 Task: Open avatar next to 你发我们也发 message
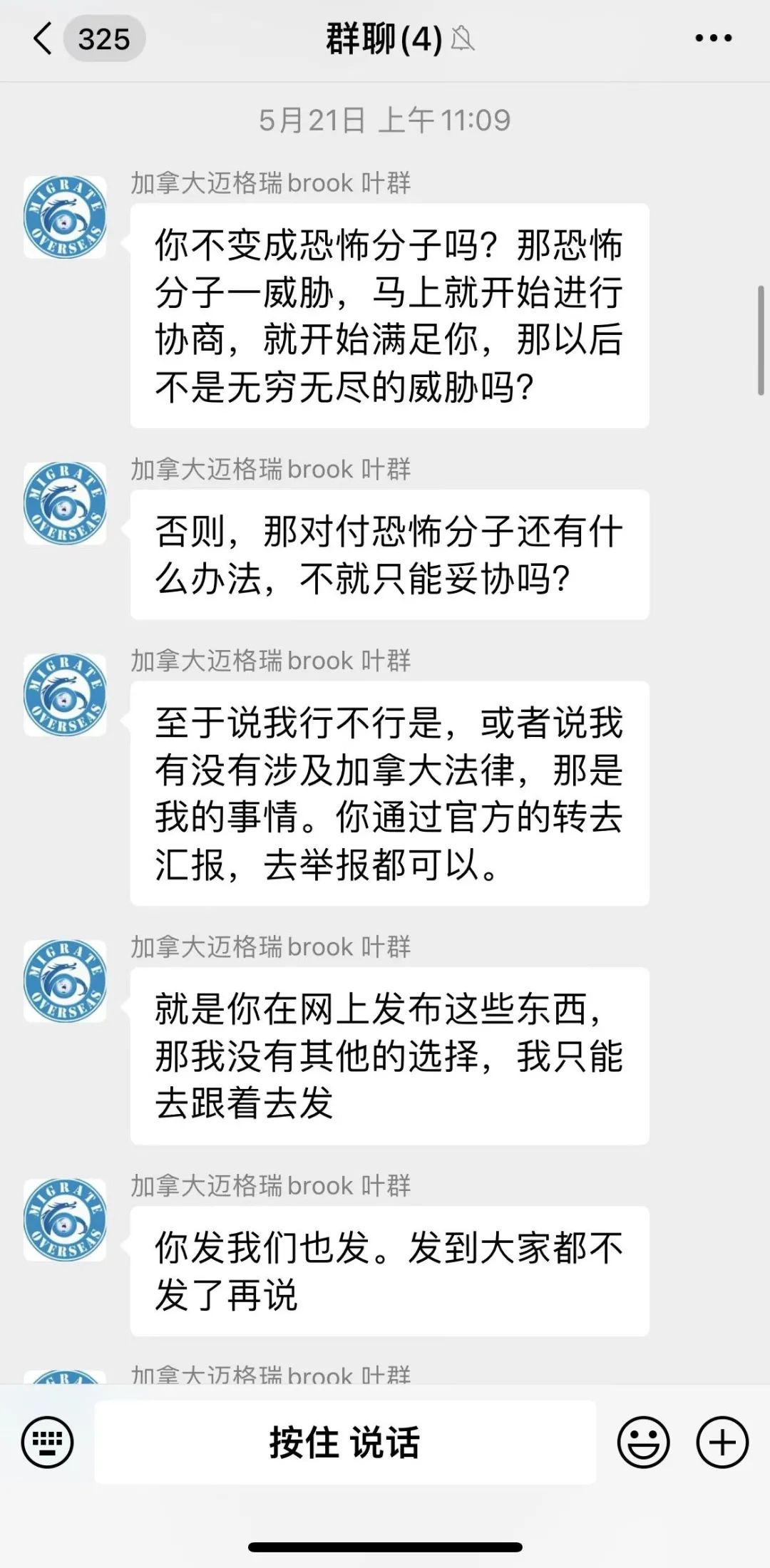(x=65, y=1219)
